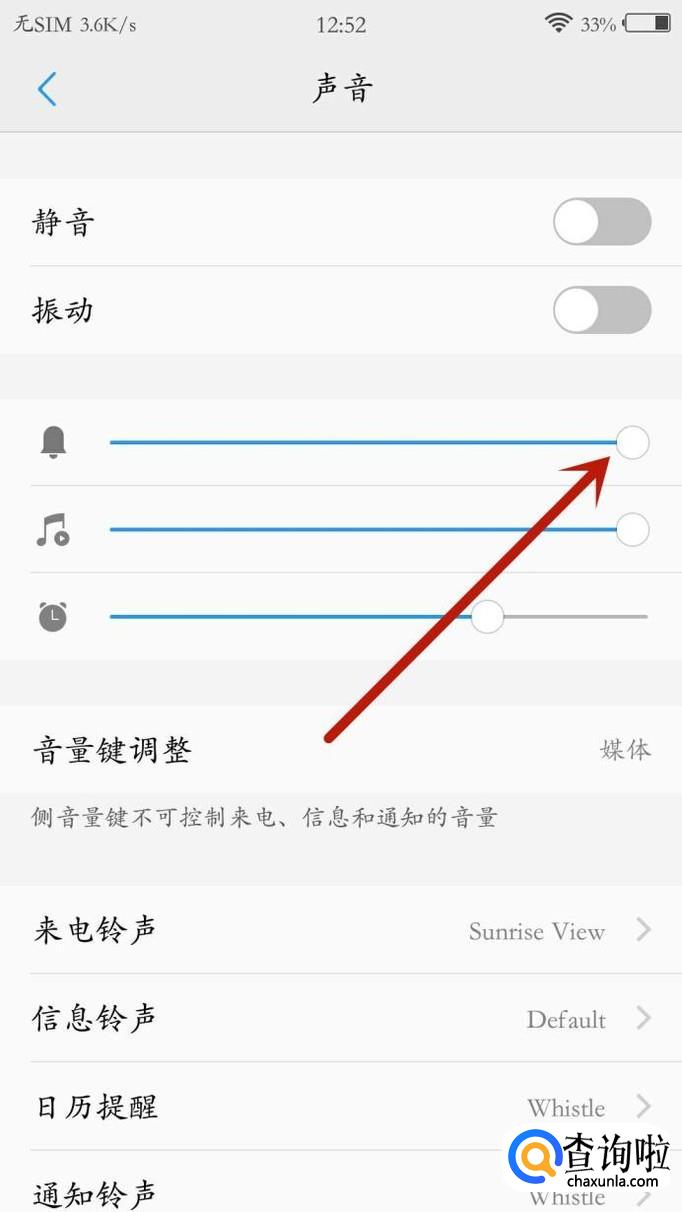This screenshot has width=682, height=1212.
Task: Toggle the 静音 switch
Action: click(601, 222)
